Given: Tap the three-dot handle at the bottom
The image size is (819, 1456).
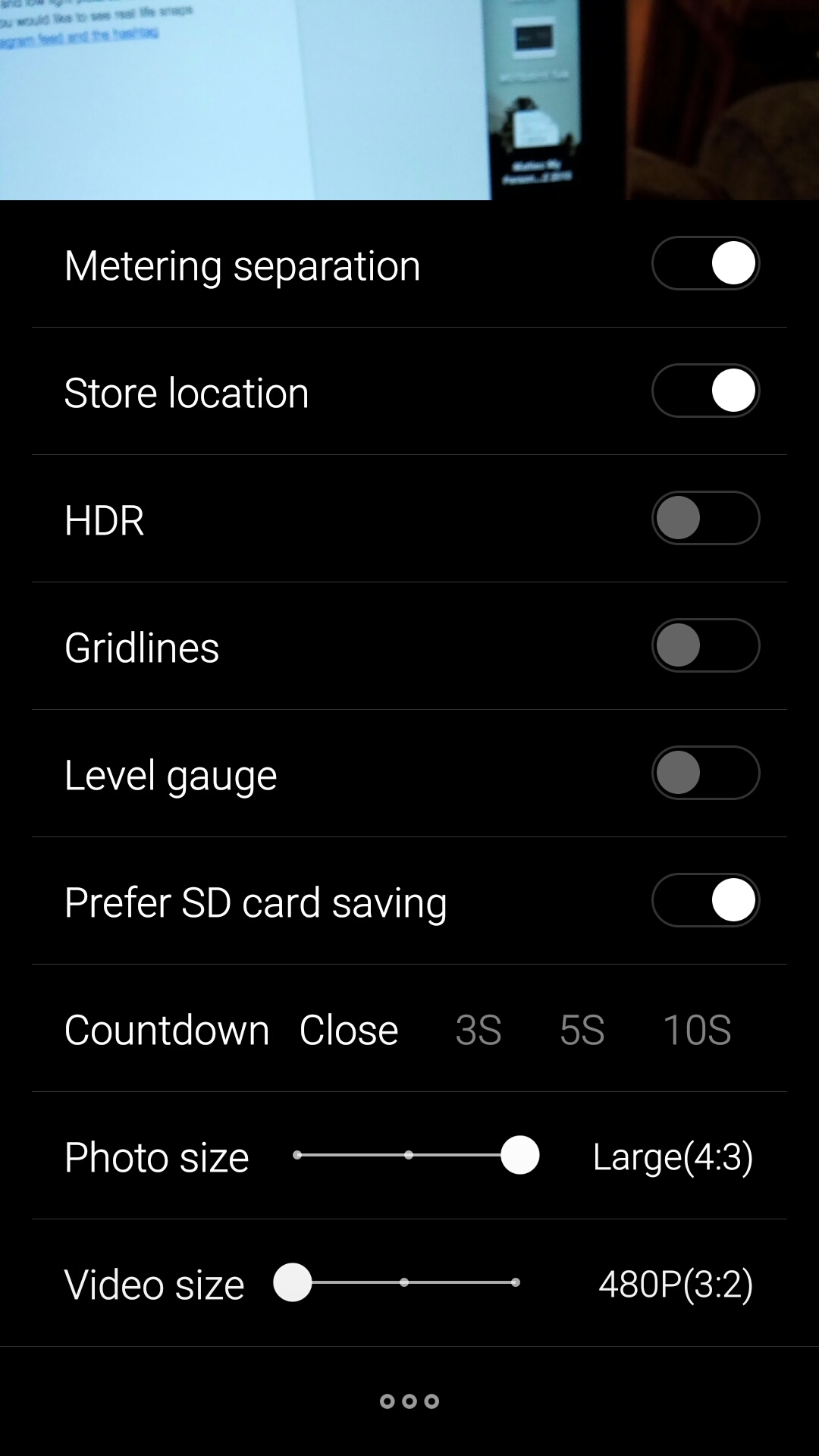Looking at the screenshot, I should click(409, 1401).
